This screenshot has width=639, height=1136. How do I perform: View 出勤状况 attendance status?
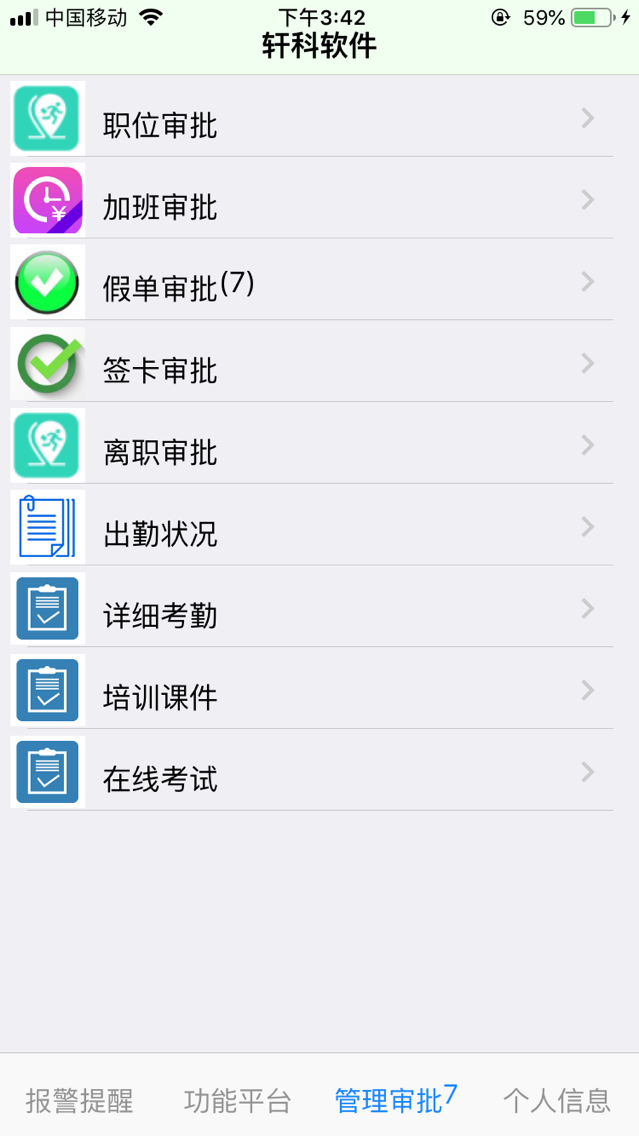pyautogui.click(x=320, y=527)
